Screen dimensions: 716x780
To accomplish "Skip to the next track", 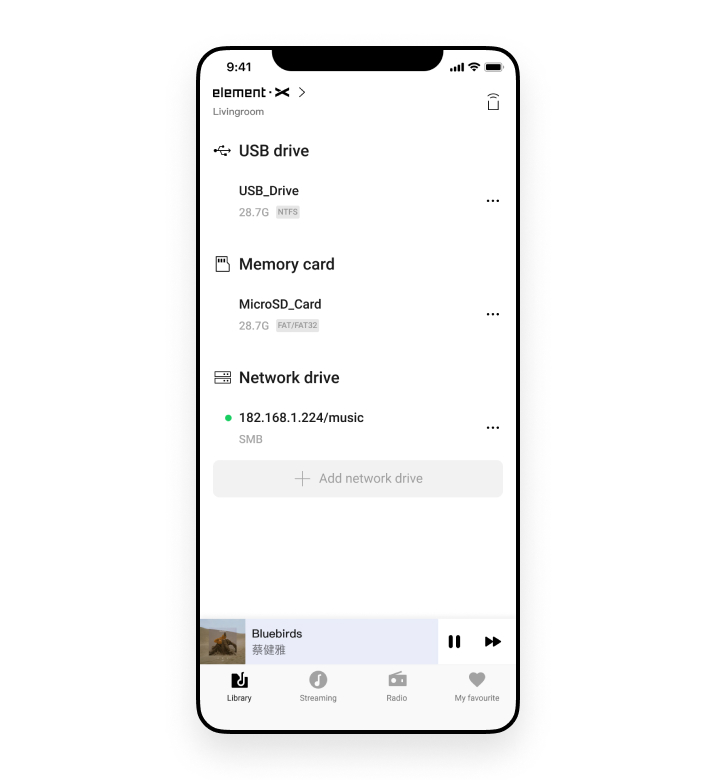I will coord(493,642).
